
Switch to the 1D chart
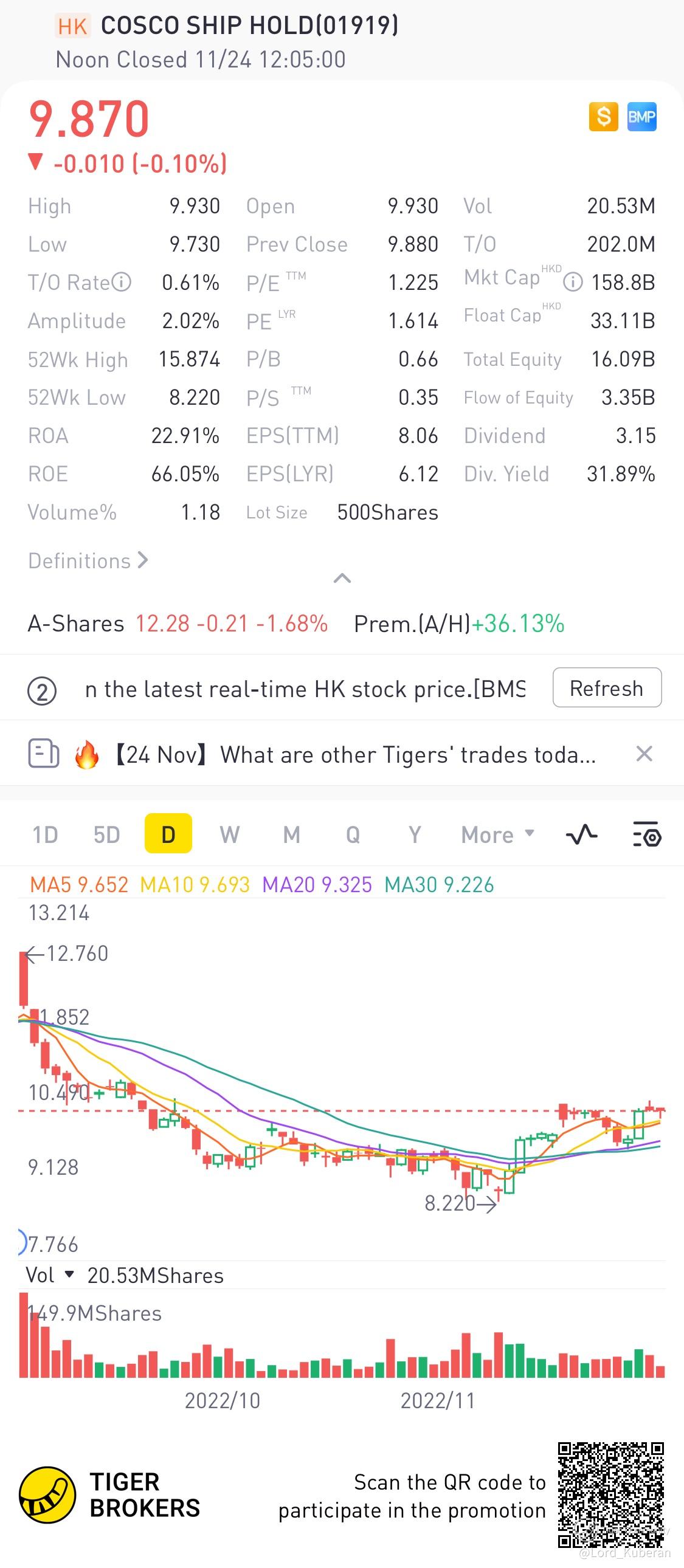pyautogui.click(x=45, y=834)
